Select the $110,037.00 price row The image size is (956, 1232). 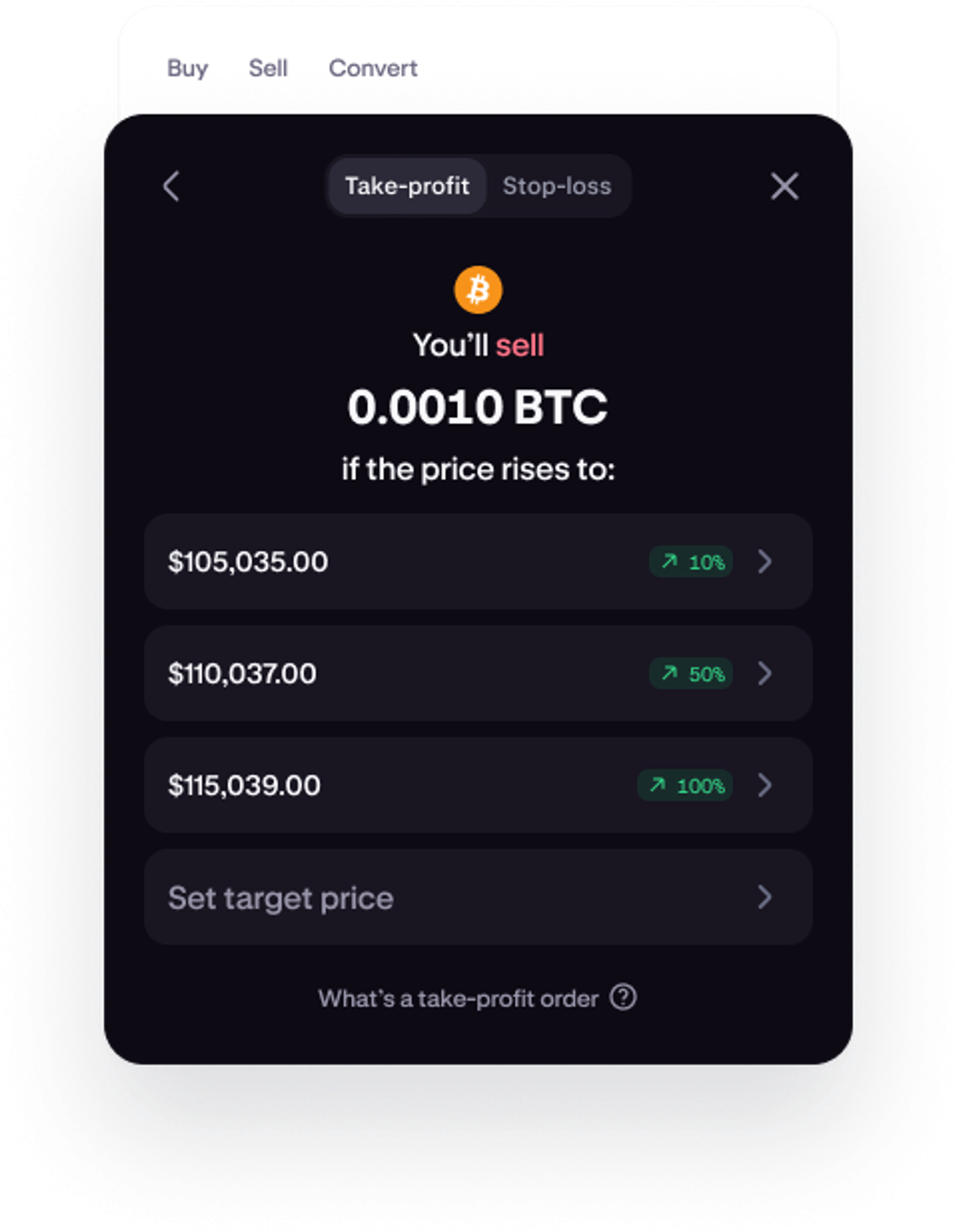pos(373,673)
